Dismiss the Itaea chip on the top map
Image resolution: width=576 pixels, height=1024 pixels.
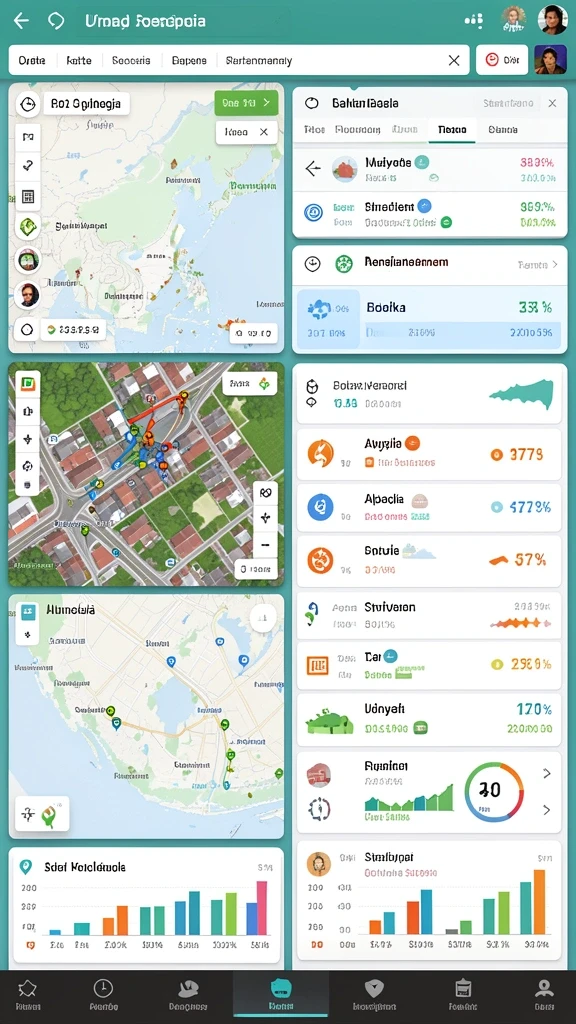coord(264,132)
